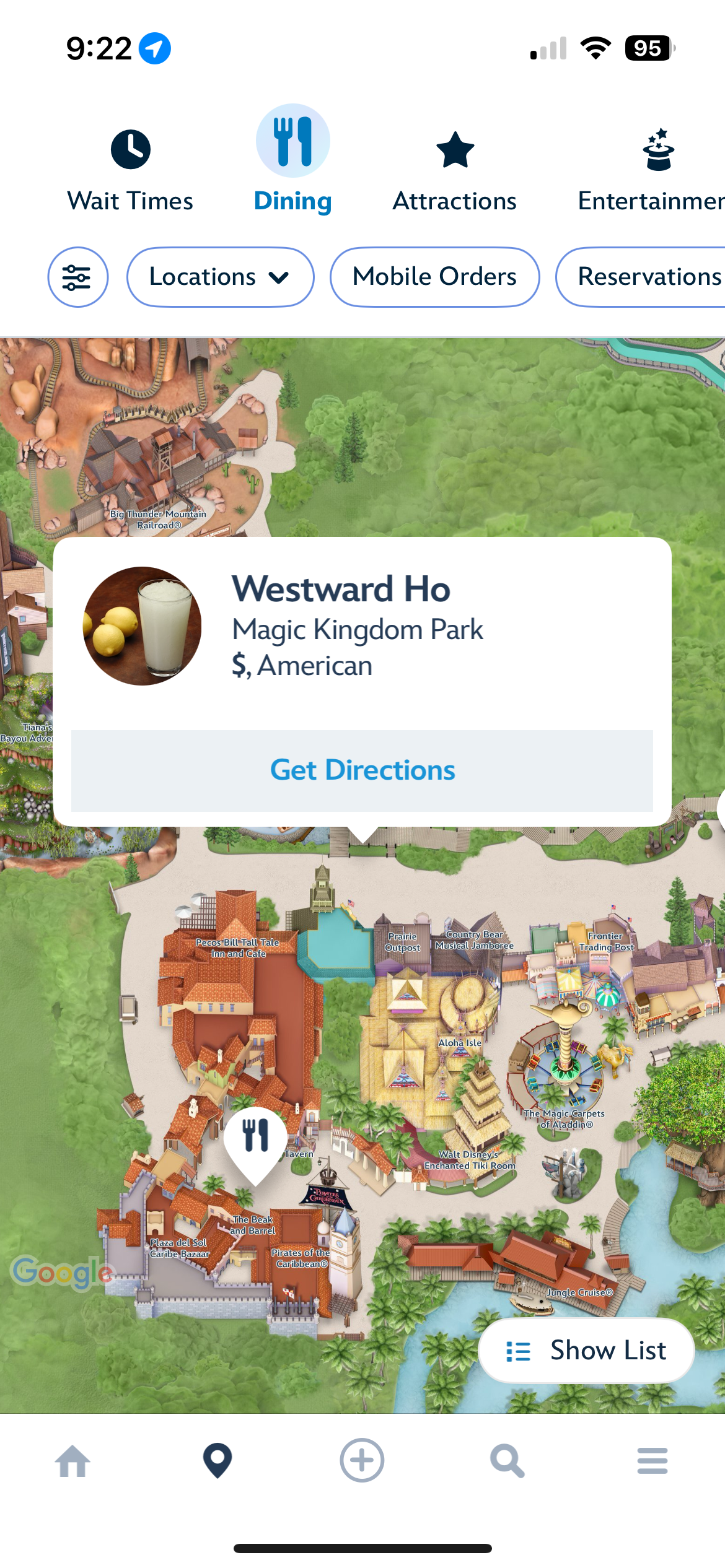
Task: Tap the plus button in bottom bar
Action: point(362,1461)
